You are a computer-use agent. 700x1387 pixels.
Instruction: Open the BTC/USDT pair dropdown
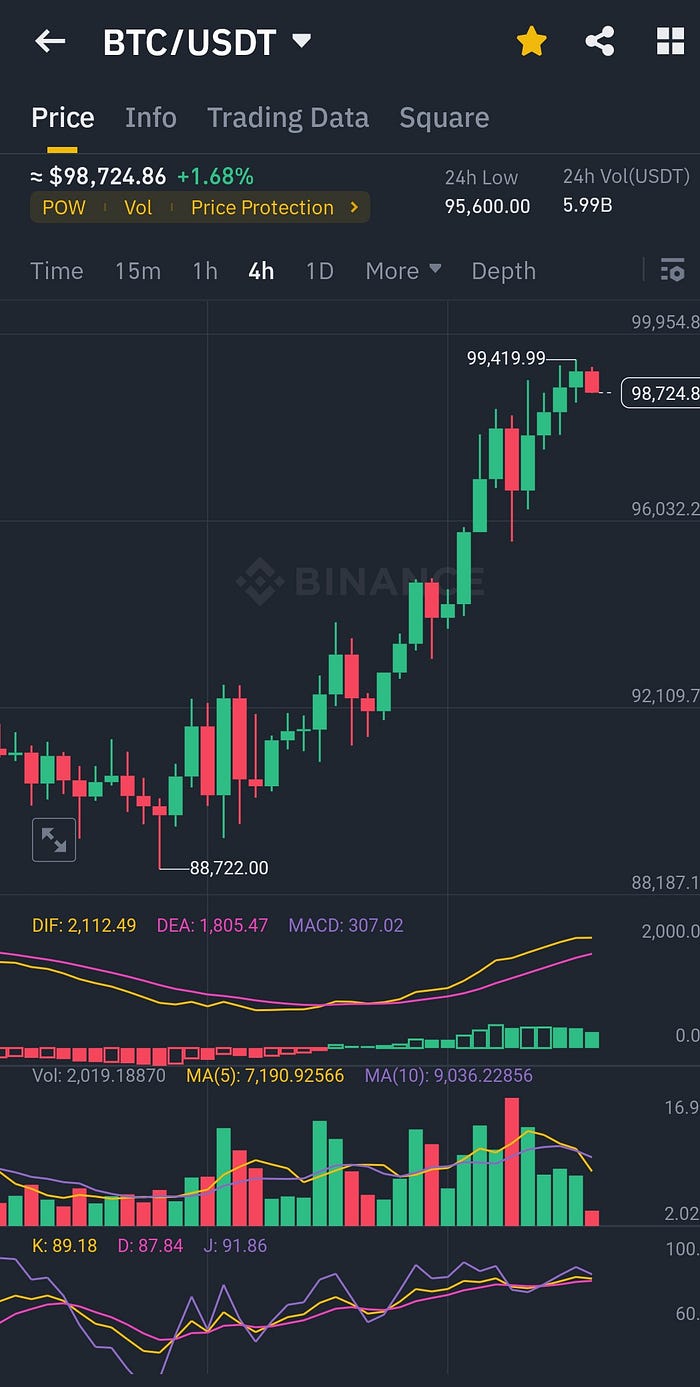point(301,41)
